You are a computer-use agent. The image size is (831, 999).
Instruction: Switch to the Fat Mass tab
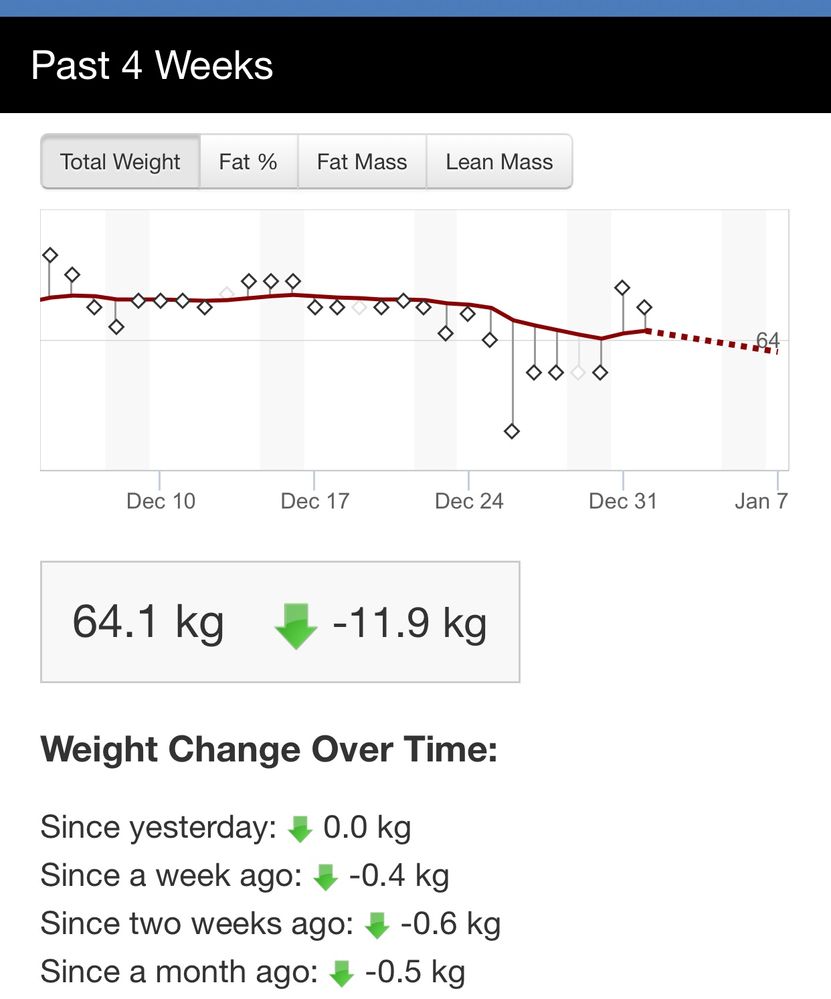tap(362, 162)
